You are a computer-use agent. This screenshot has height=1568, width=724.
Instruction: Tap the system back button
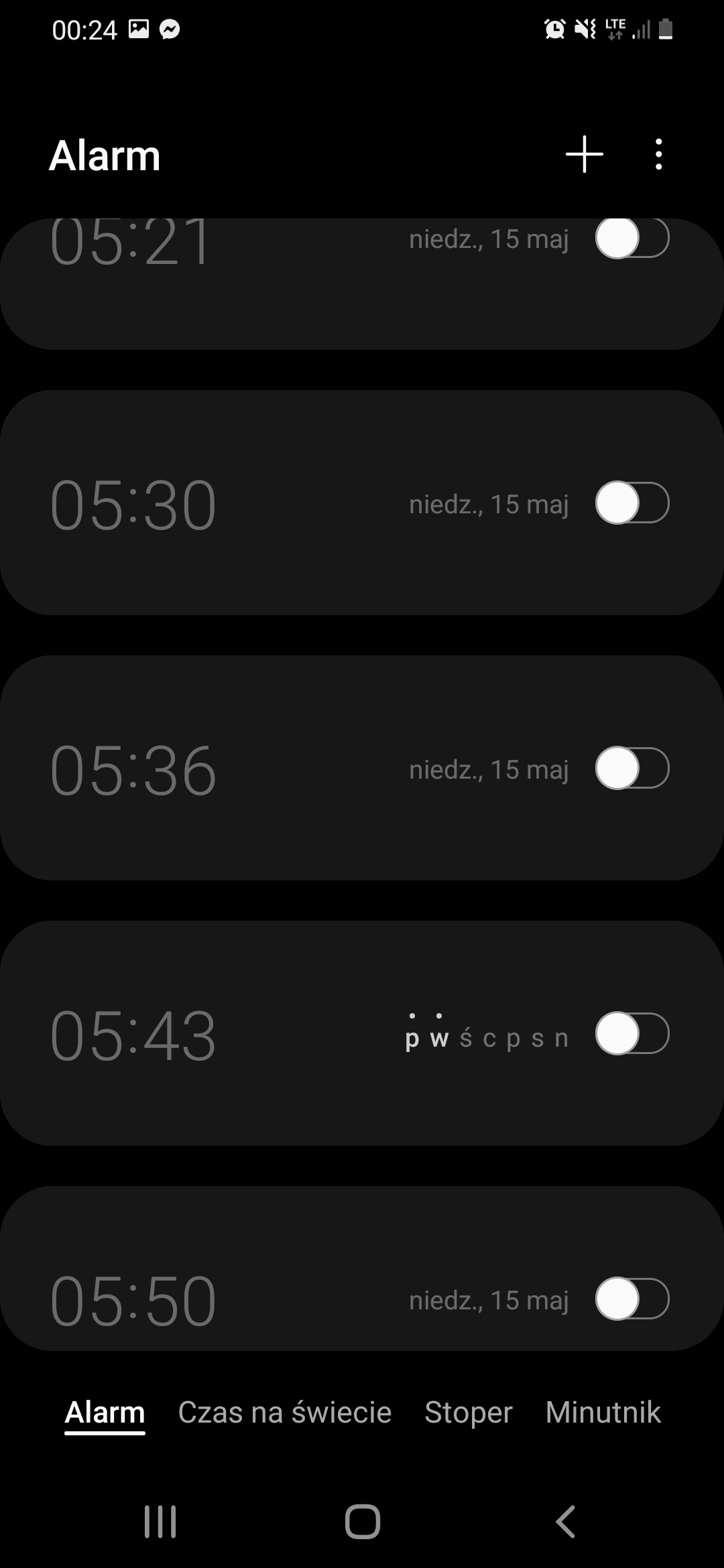pos(565,1521)
